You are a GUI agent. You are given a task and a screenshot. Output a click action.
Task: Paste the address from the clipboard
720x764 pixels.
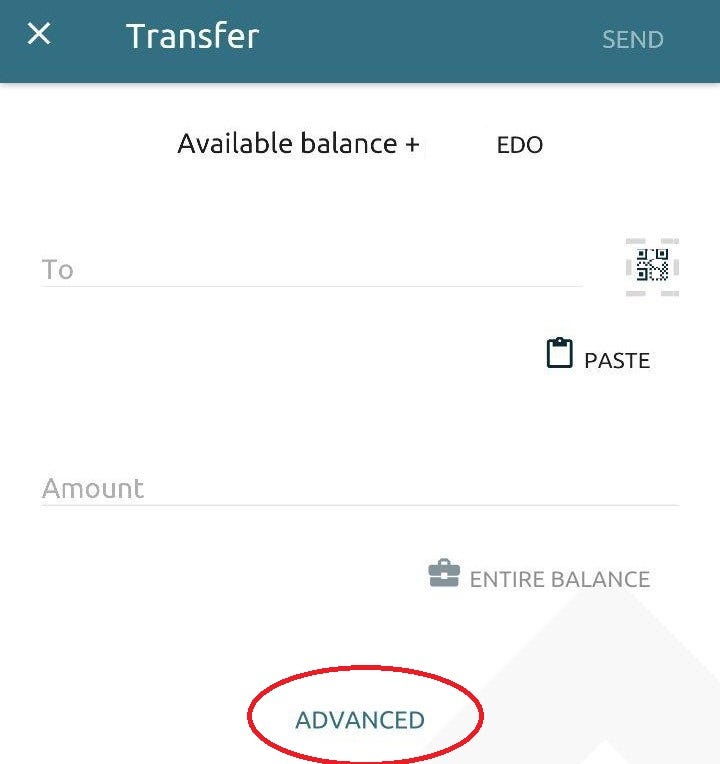point(599,359)
